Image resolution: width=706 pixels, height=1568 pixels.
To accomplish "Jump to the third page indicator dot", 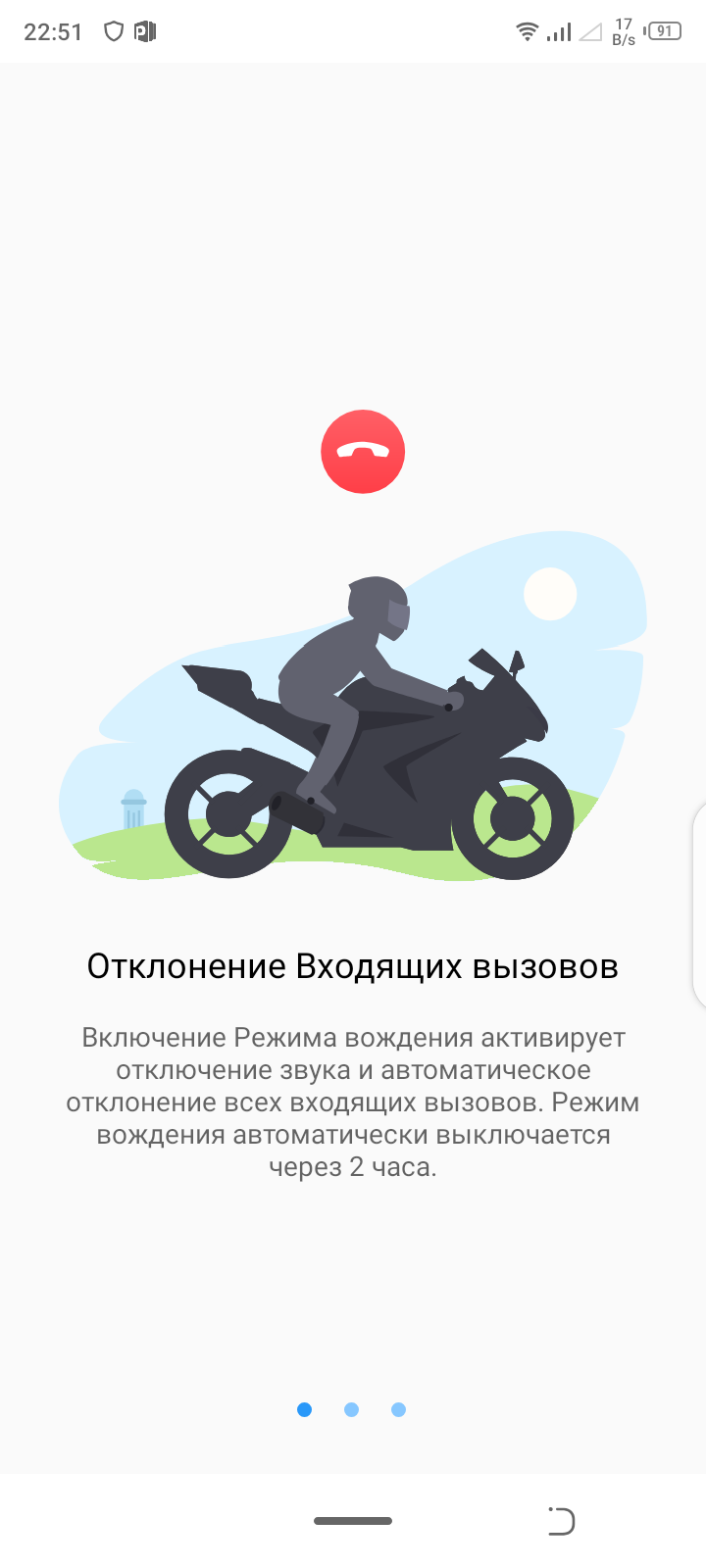I will coord(398,1409).
